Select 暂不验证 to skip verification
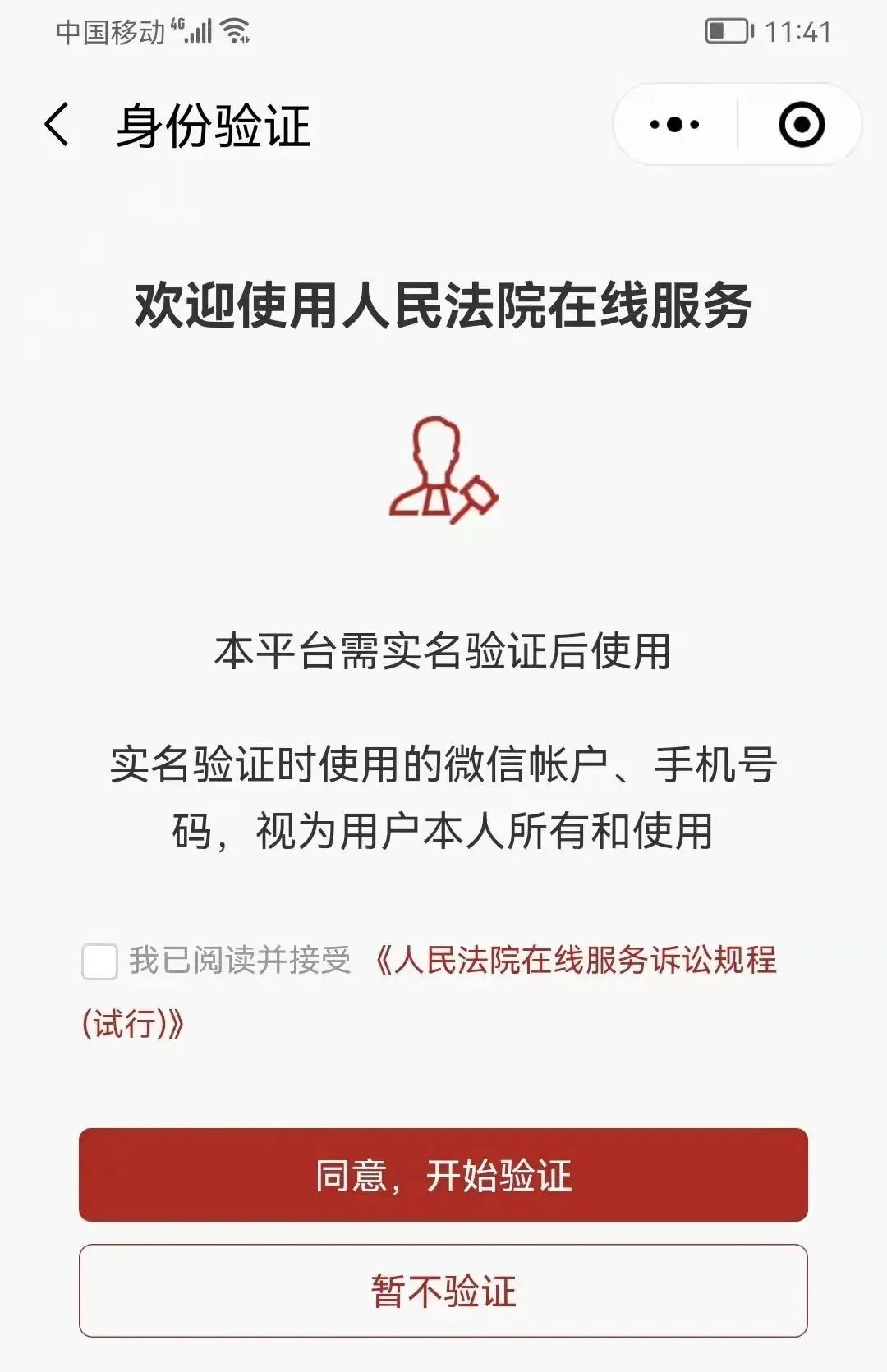Viewport: 887px width, 1372px height. pos(443,1291)
